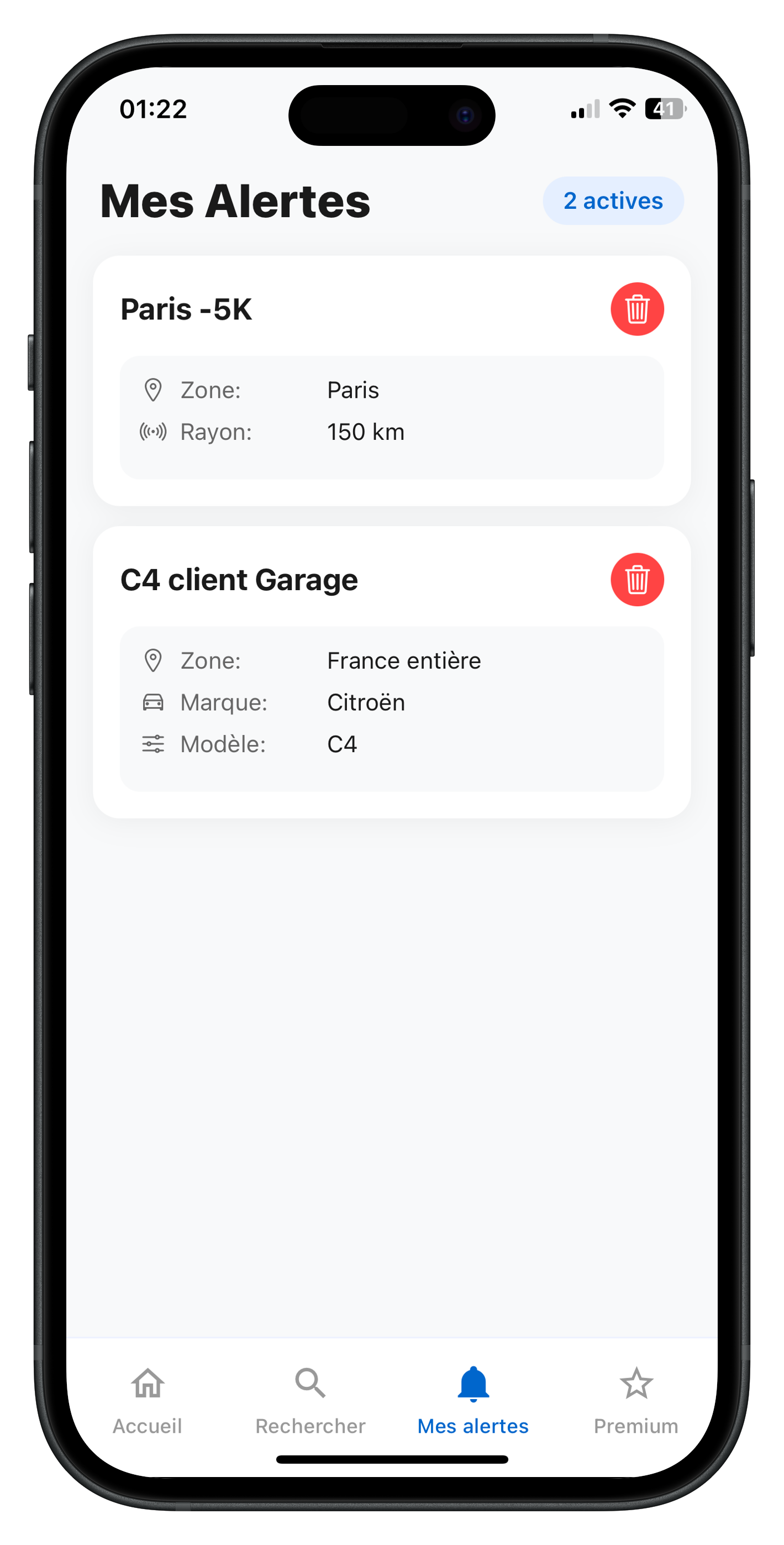Delete the C4 client Garage alert

[636, 579]
